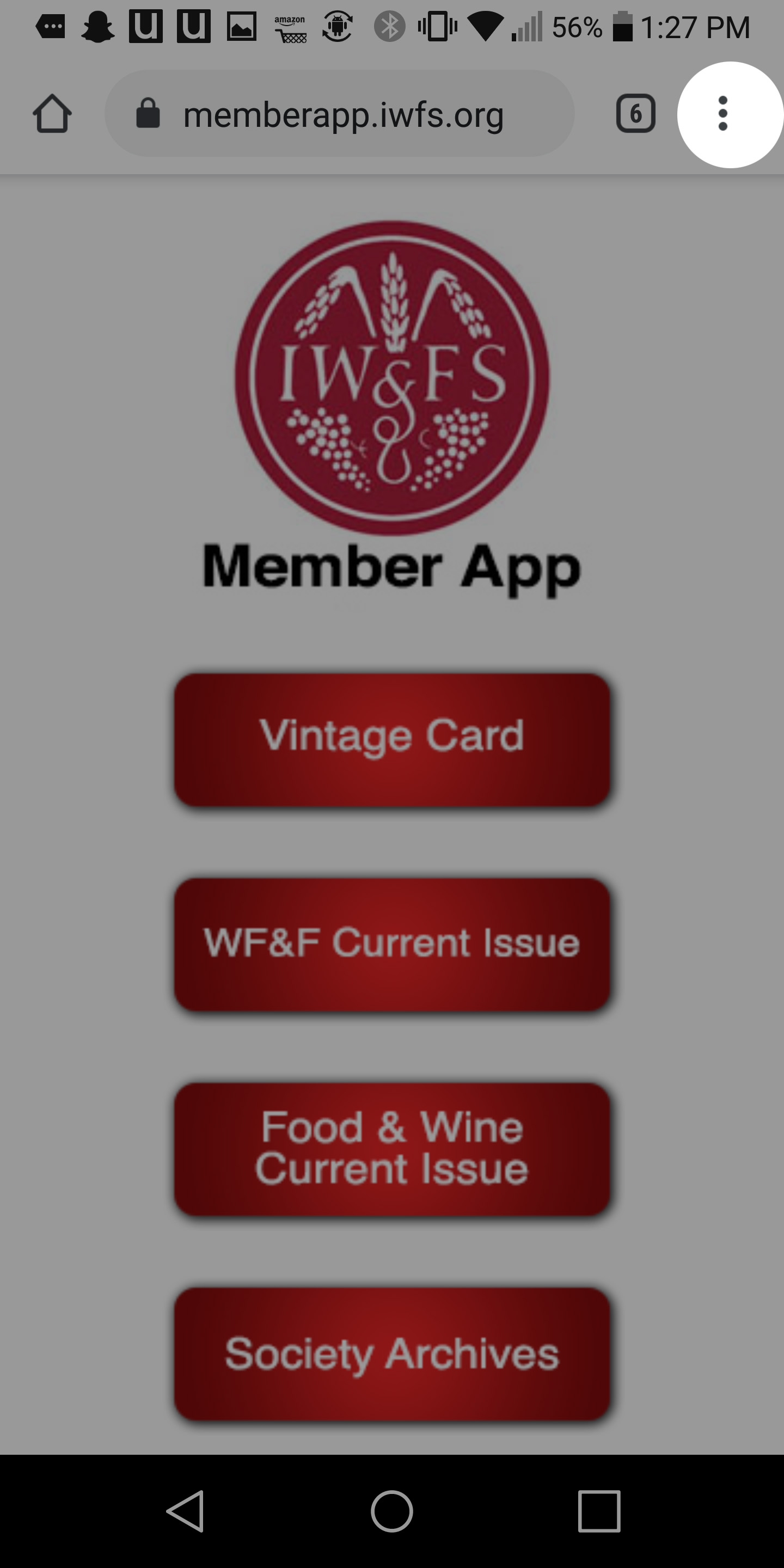Image resolution: width=784 pixels, height=1568 pixels.
Task: Open the Vintage Card button
Action: [x=392, y=739]
